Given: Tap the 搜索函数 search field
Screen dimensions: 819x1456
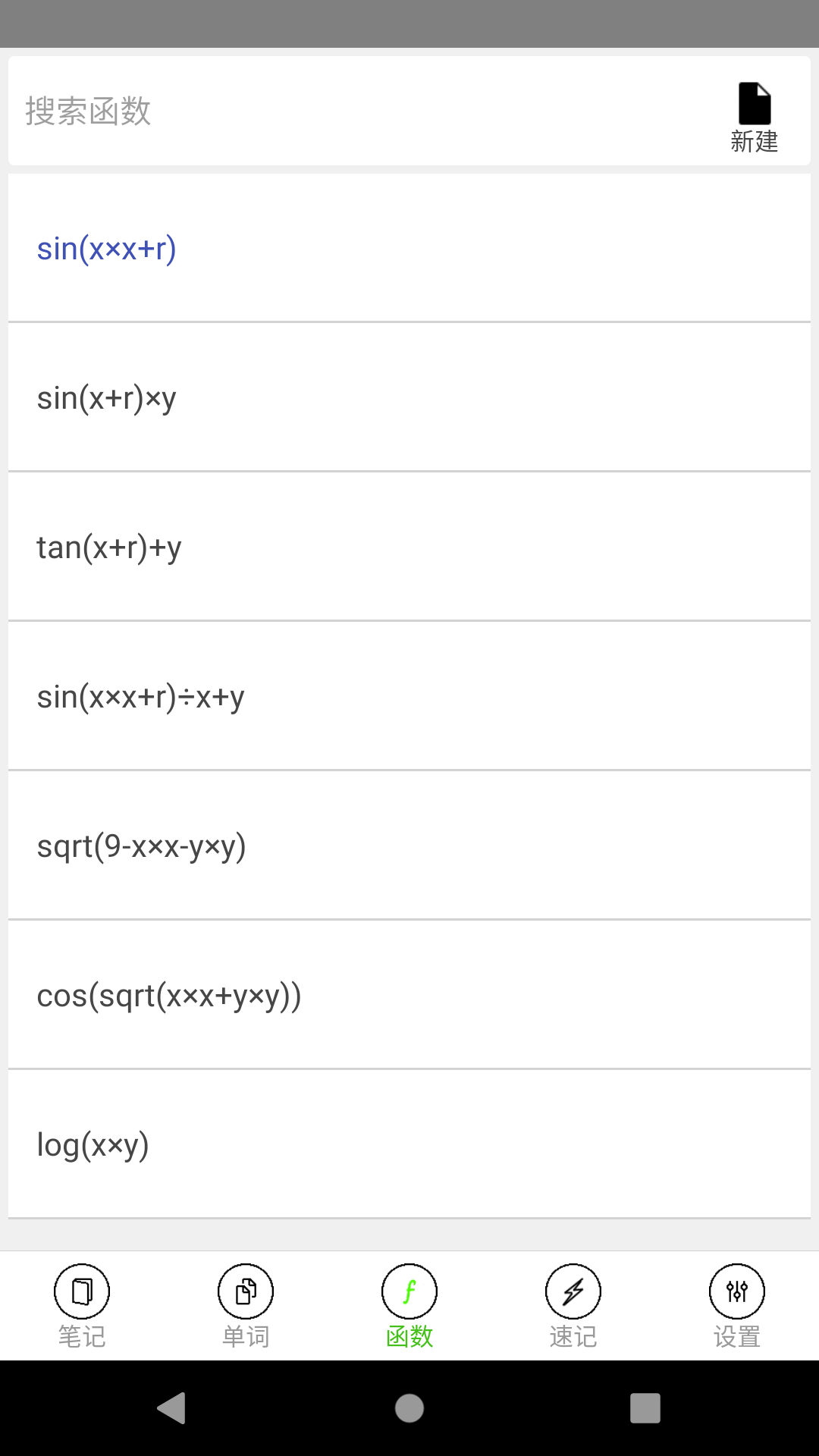Looking at the screenshot, I should (364, 111).
